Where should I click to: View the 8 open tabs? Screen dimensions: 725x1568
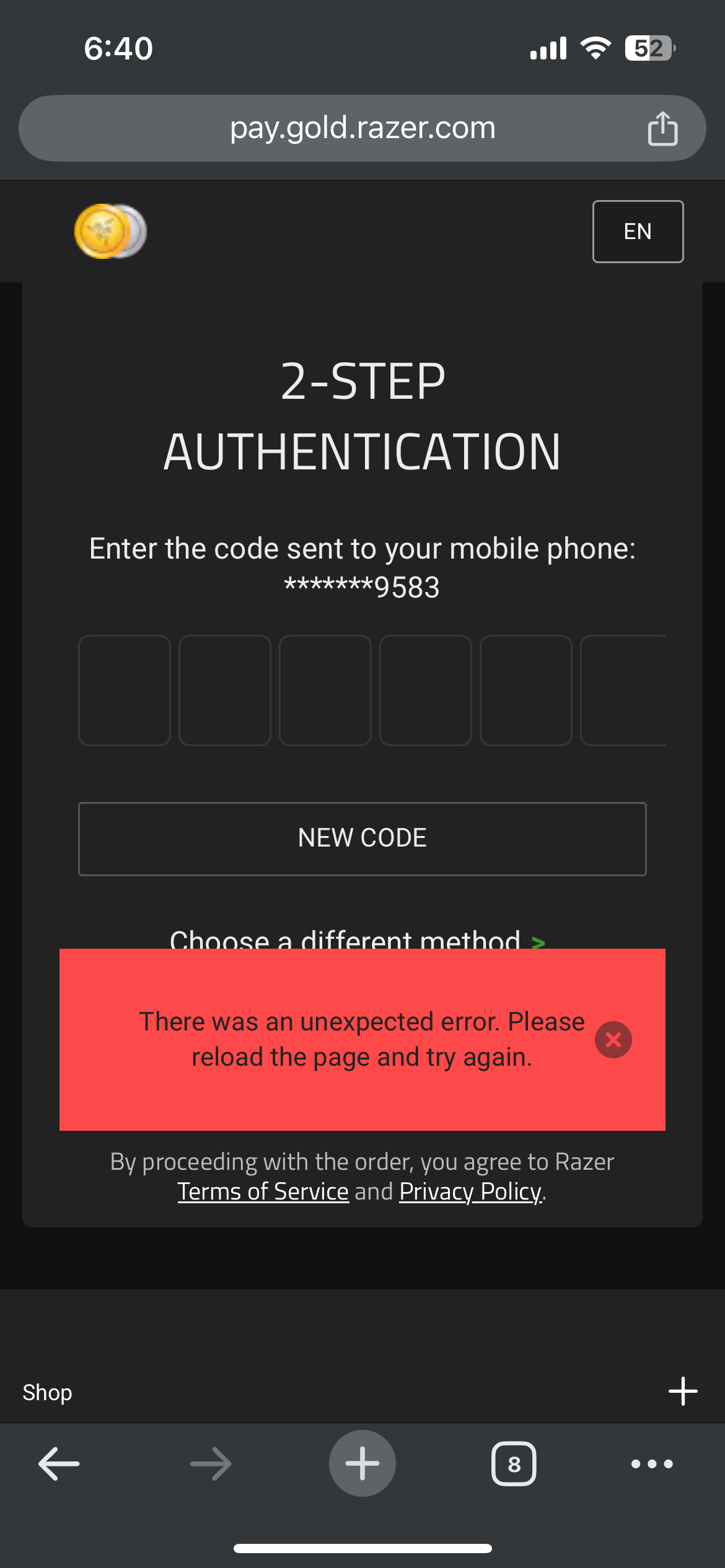514,1463
